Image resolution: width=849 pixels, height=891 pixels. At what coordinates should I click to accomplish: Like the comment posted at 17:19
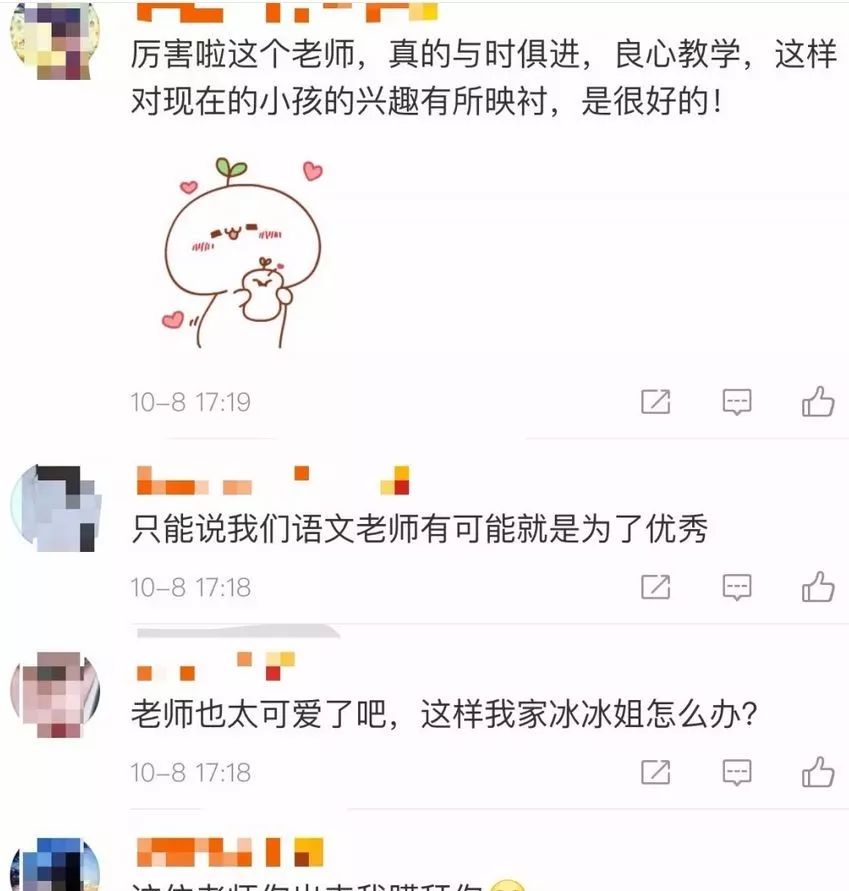click(x=817, y=402)
